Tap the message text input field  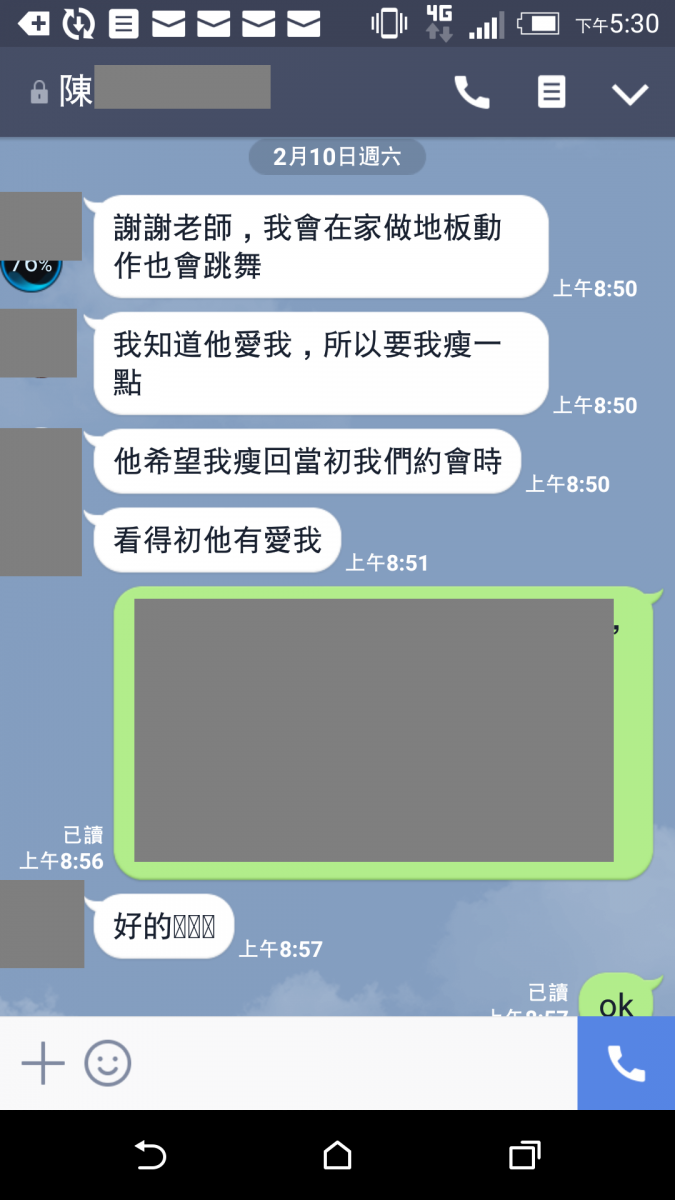coord(350,1063)
